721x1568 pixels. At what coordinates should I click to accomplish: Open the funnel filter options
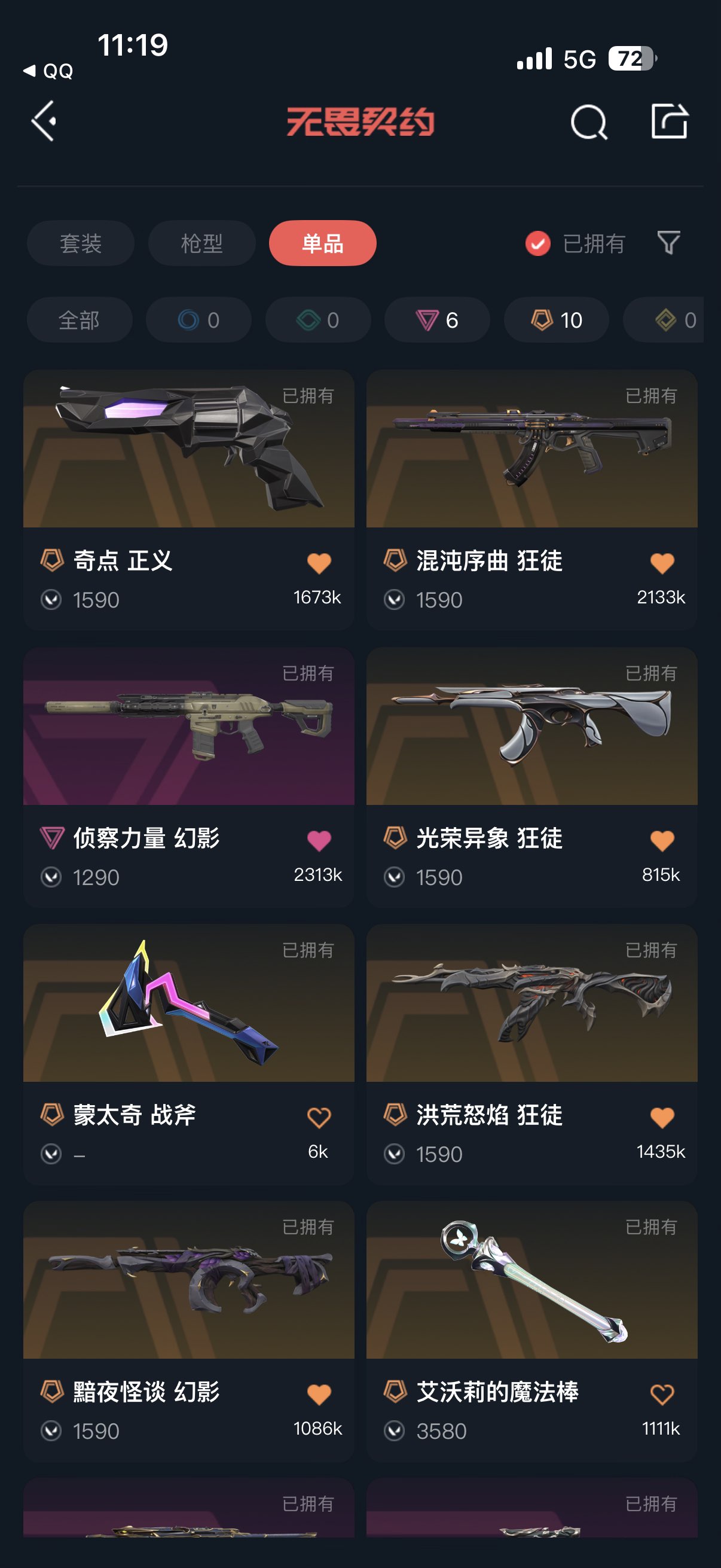point(668,243)
